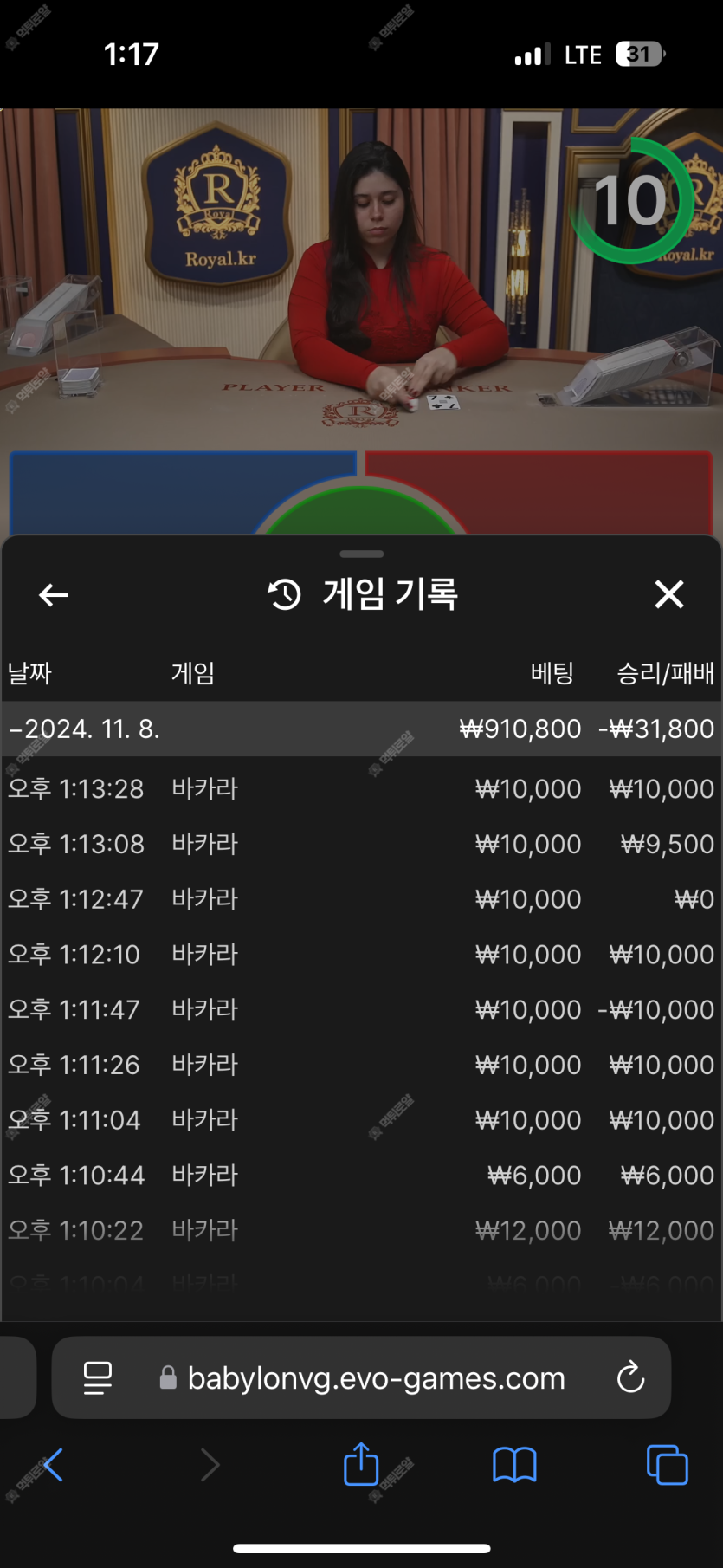Reload the babylonvg.evo-games.com page
723x1568 pixels.
point(630,1377)
